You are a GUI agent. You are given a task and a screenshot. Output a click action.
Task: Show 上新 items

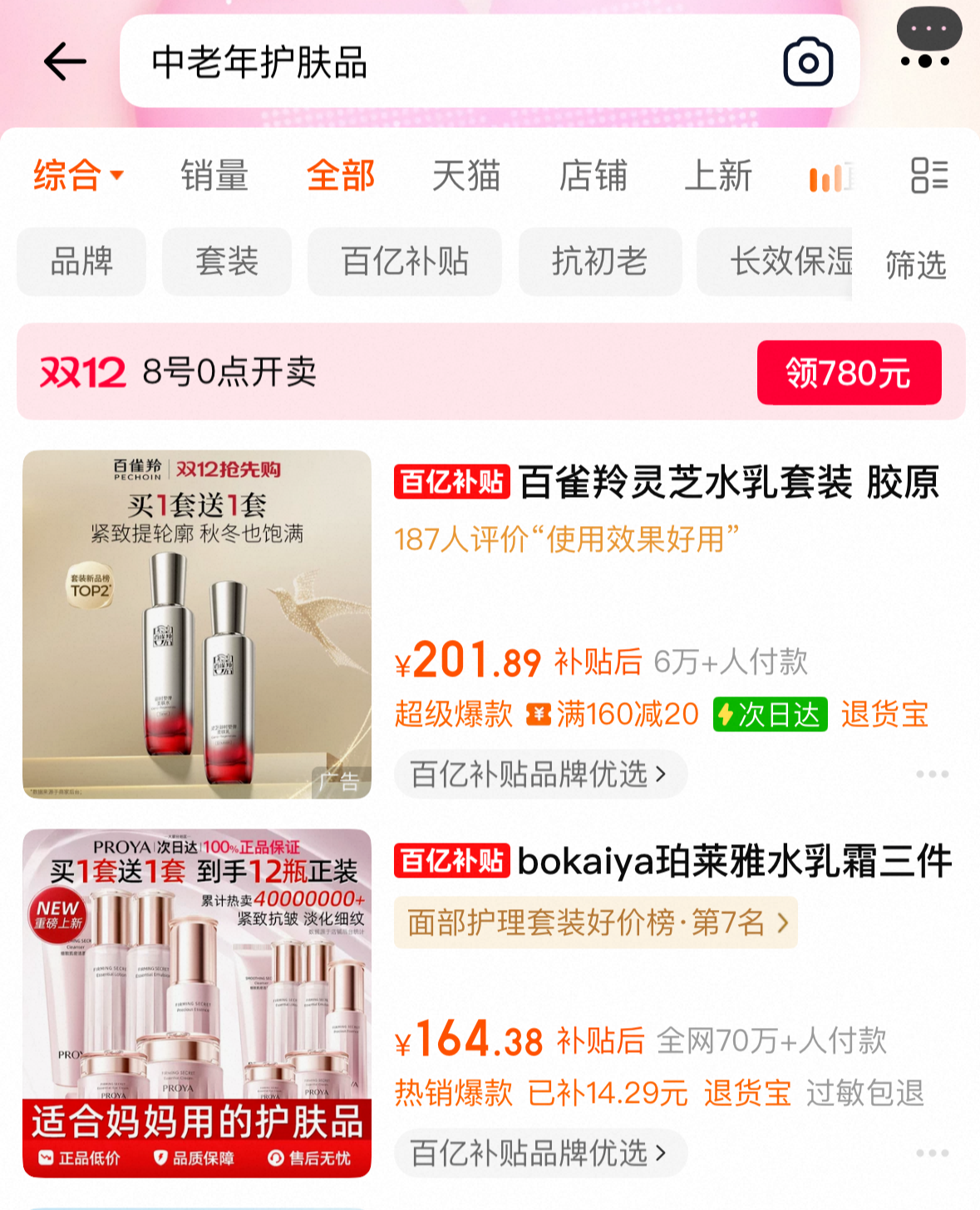pos(718,175)
